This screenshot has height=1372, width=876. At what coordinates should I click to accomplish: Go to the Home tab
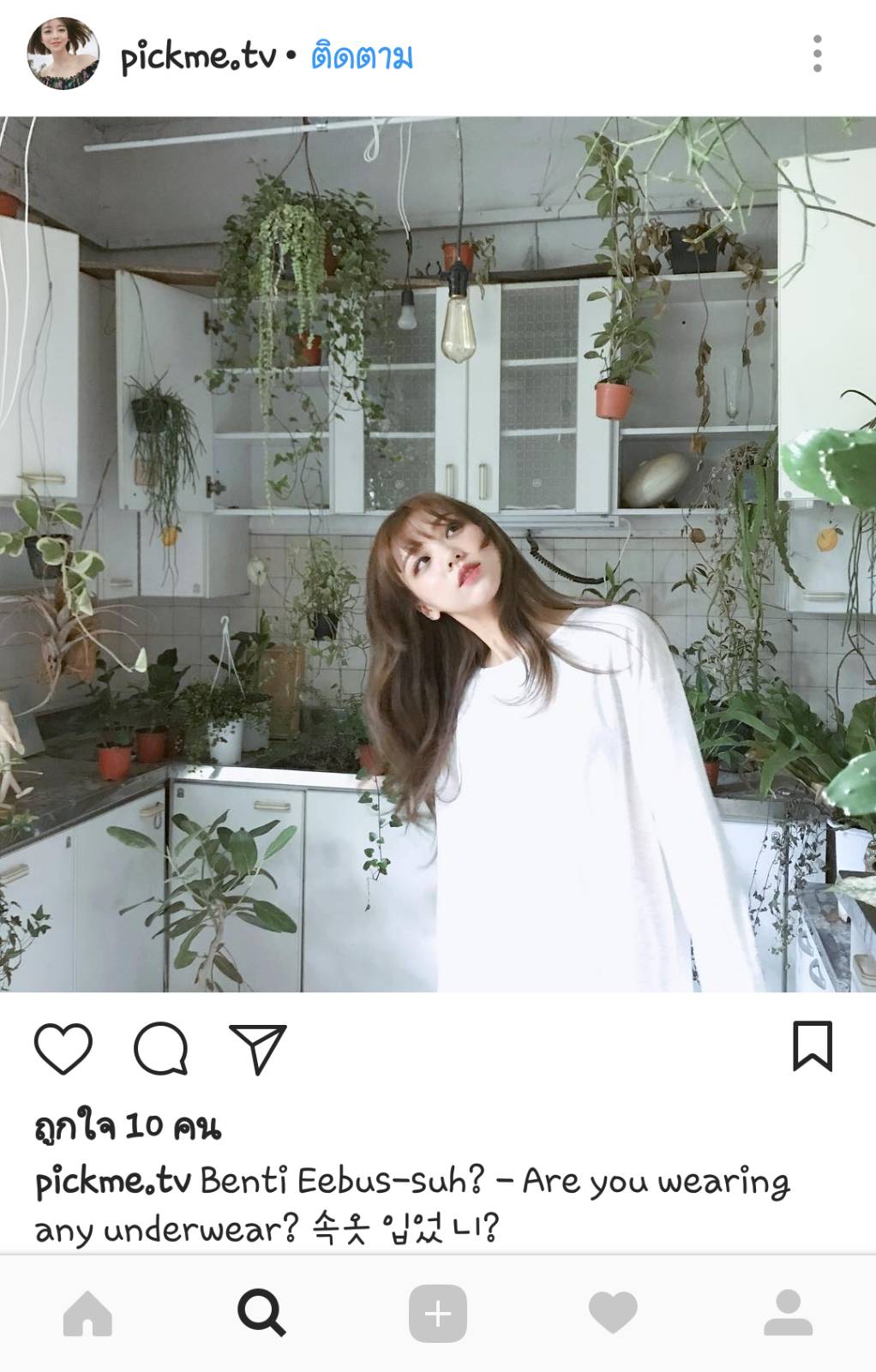(x=87, y=1314)
